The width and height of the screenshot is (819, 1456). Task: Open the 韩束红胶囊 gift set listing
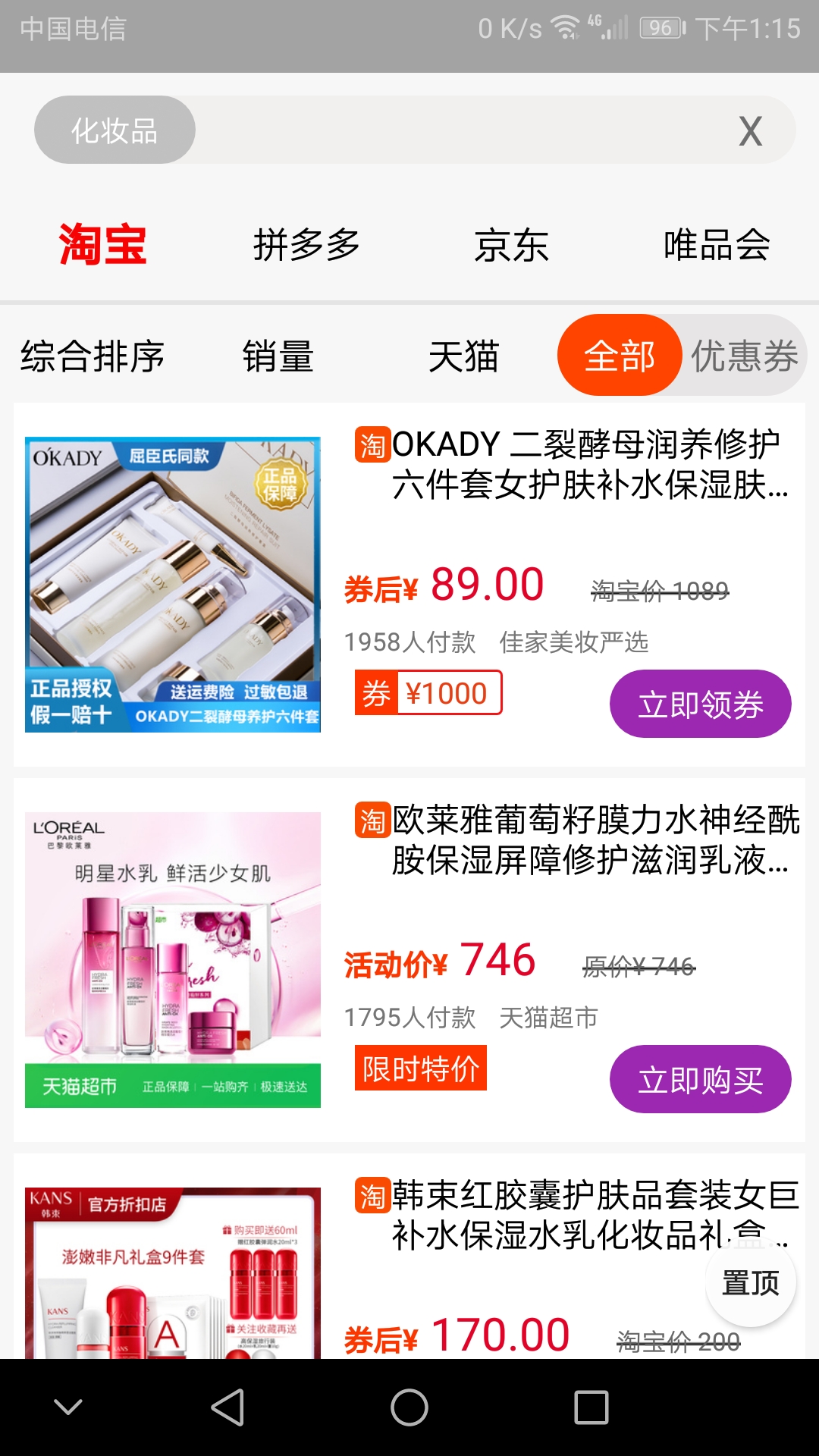(x=576, y=1213)
